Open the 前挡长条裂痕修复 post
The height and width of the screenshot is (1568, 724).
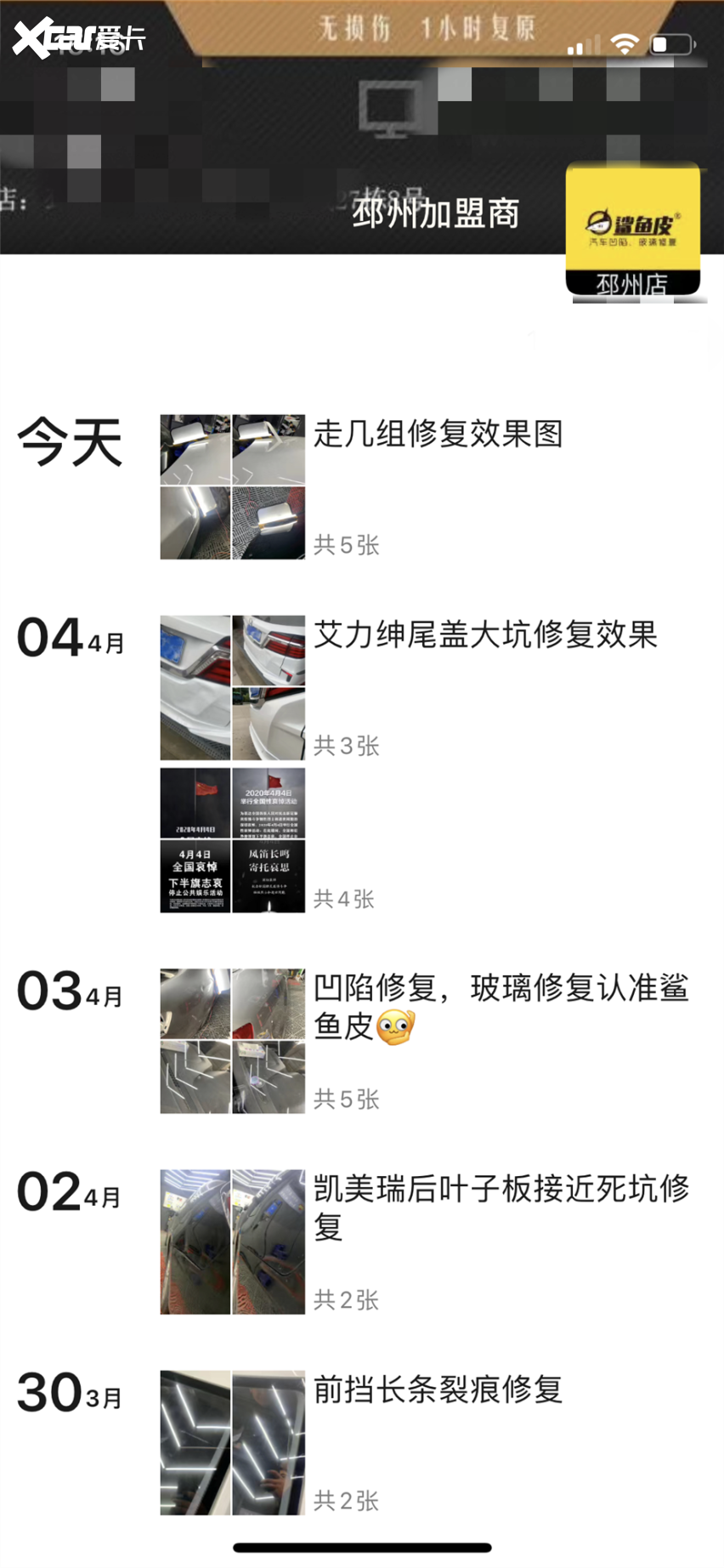[438, 1390]
